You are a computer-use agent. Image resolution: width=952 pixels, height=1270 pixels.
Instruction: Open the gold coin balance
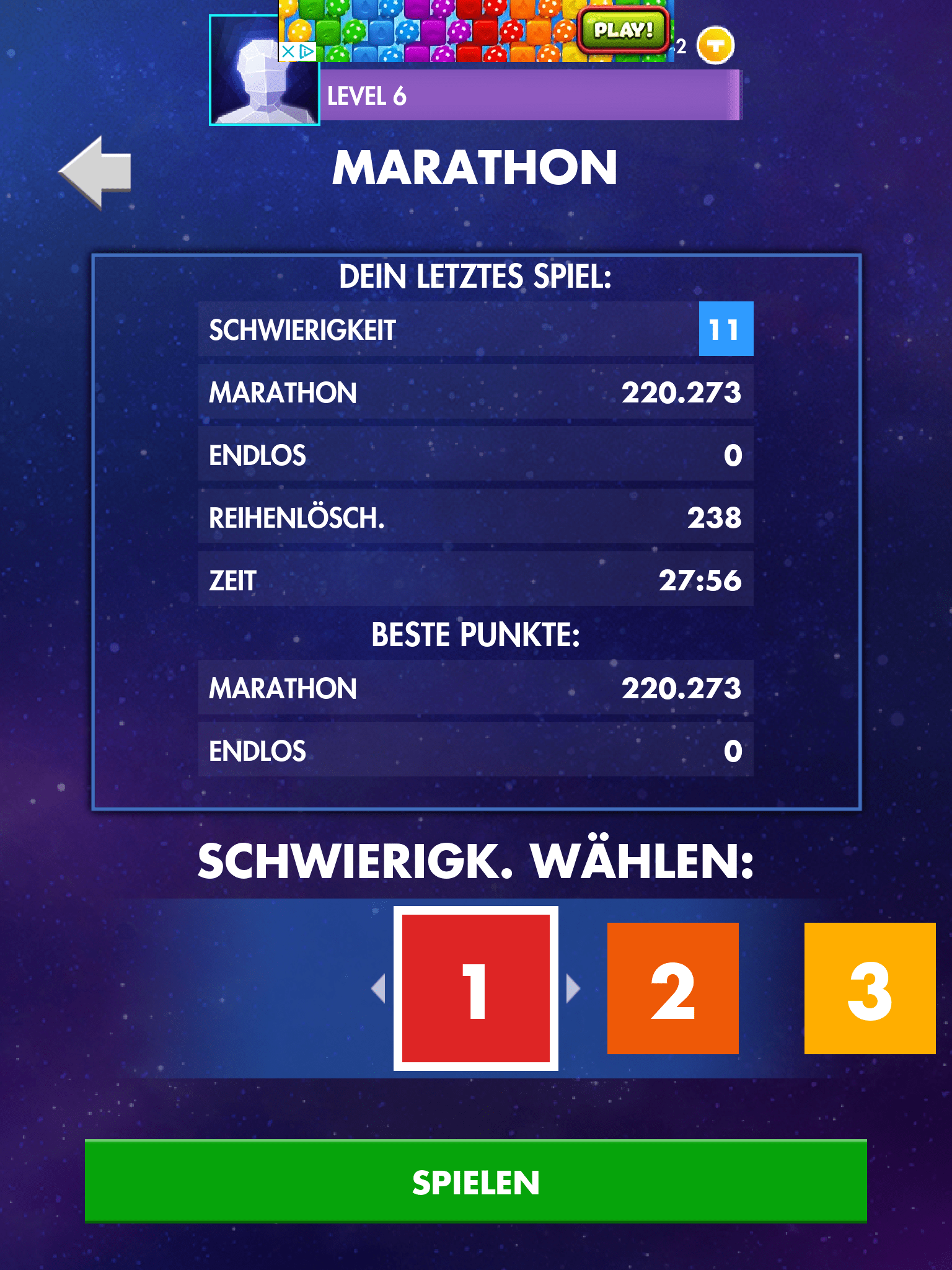point(715,46)
